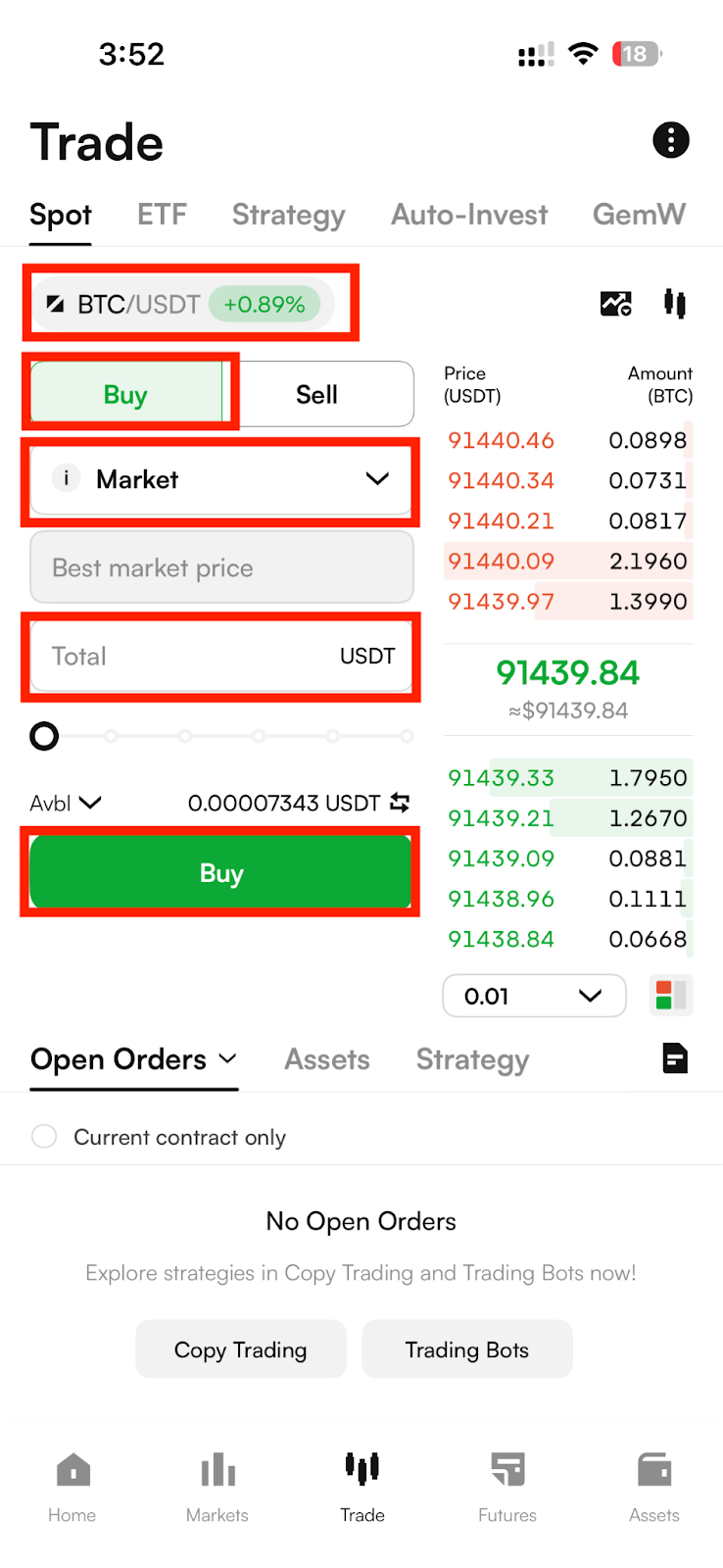Tap the Copy Trading button
The width and height of the screenshot is (723, 1568).
(241, 1349)
